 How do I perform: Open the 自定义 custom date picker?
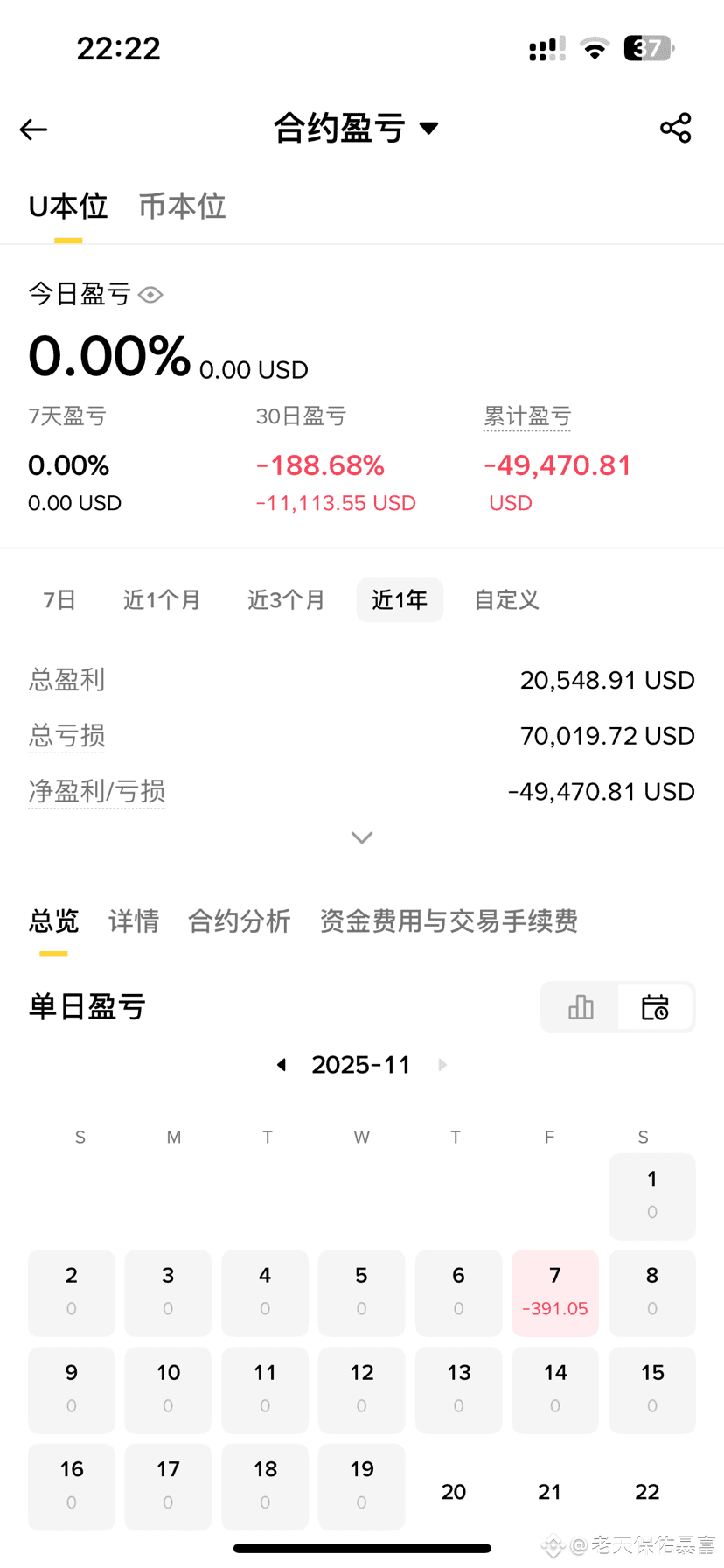pyautogui.click(x=505, y=600)
